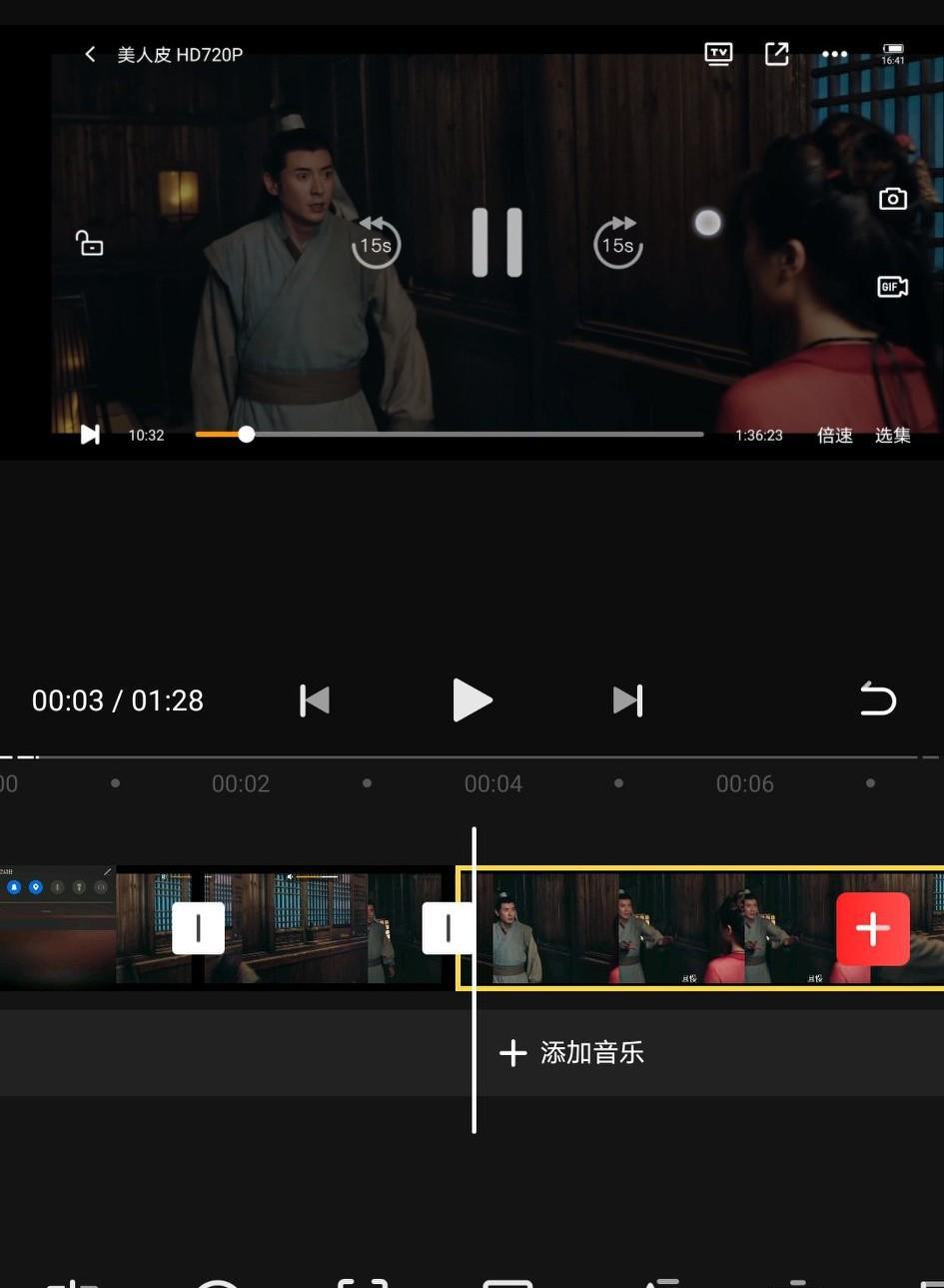The width and height of the screenshot is (944, 1288).
Task: Tap the red plus button to add a clip
Action: click(x=872, y=929)
